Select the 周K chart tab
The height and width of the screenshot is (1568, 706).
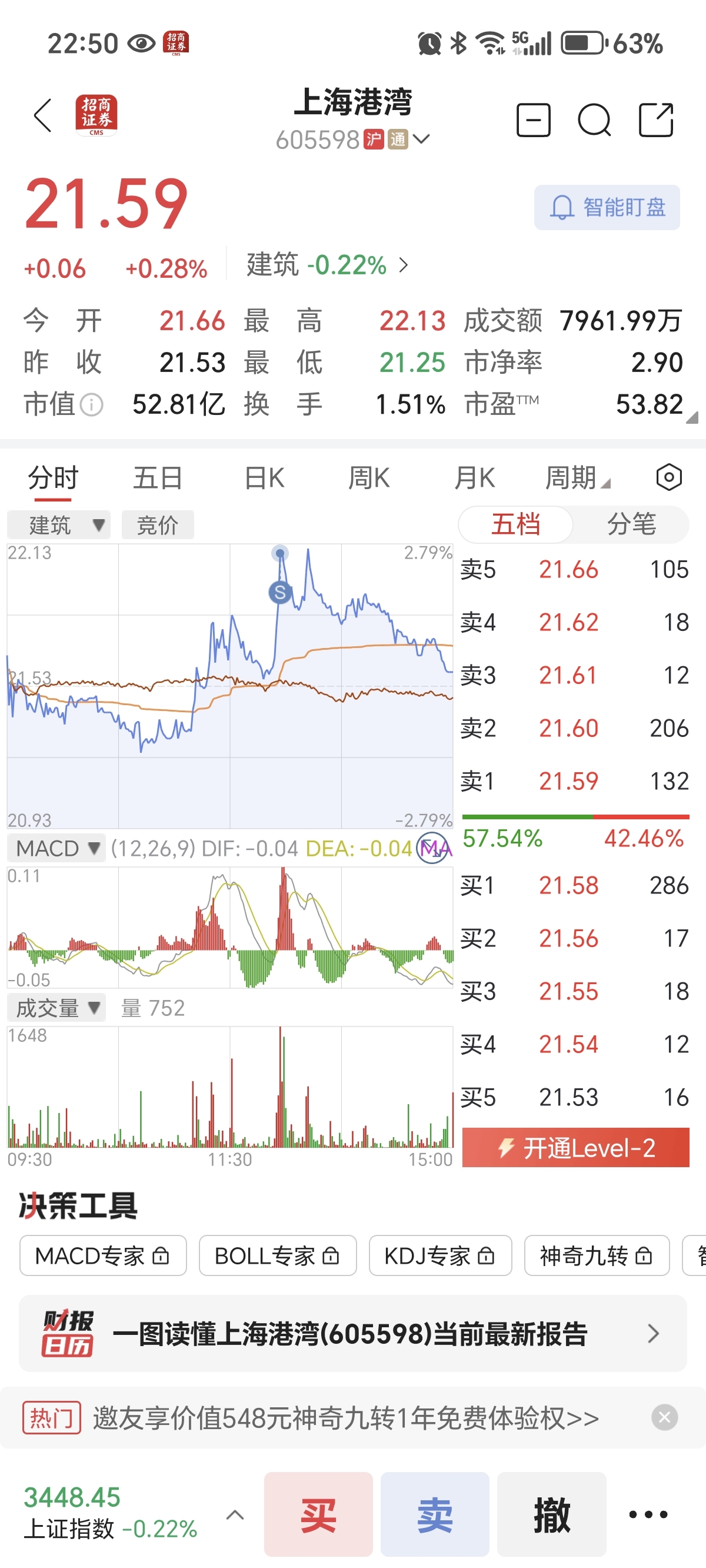(x=368, y=478)
